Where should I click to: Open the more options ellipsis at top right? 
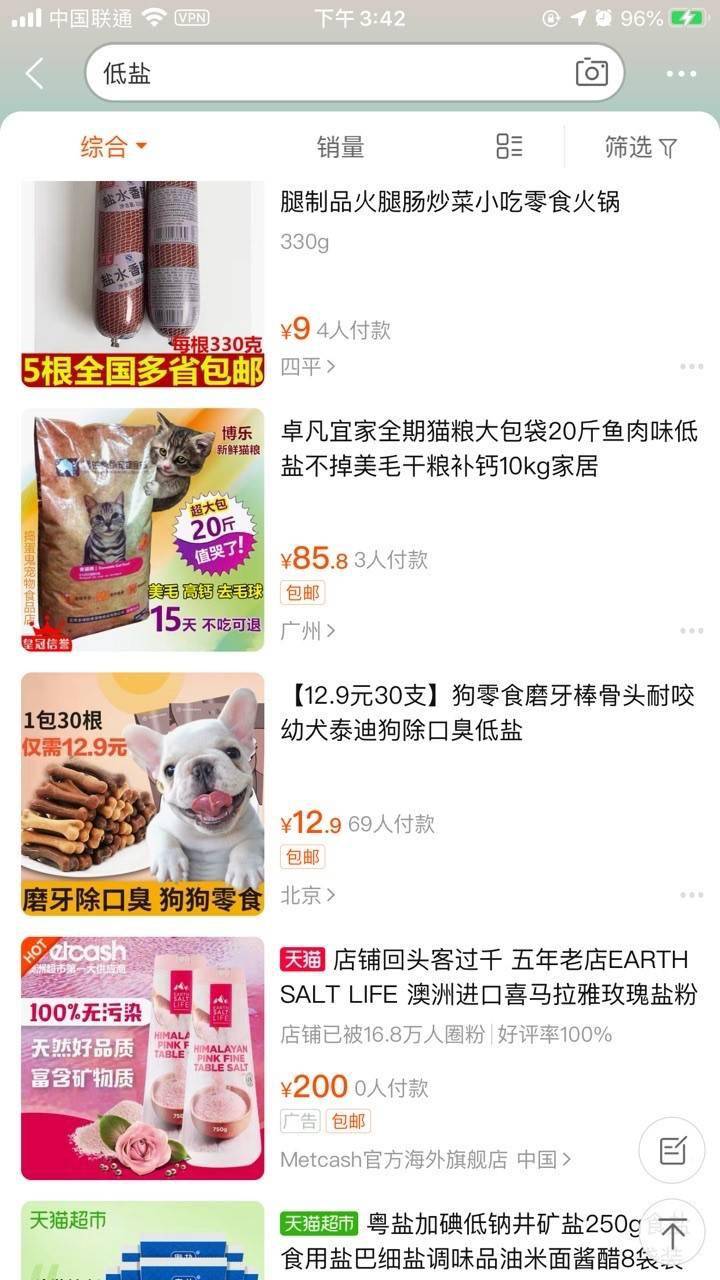coord(684,73)
